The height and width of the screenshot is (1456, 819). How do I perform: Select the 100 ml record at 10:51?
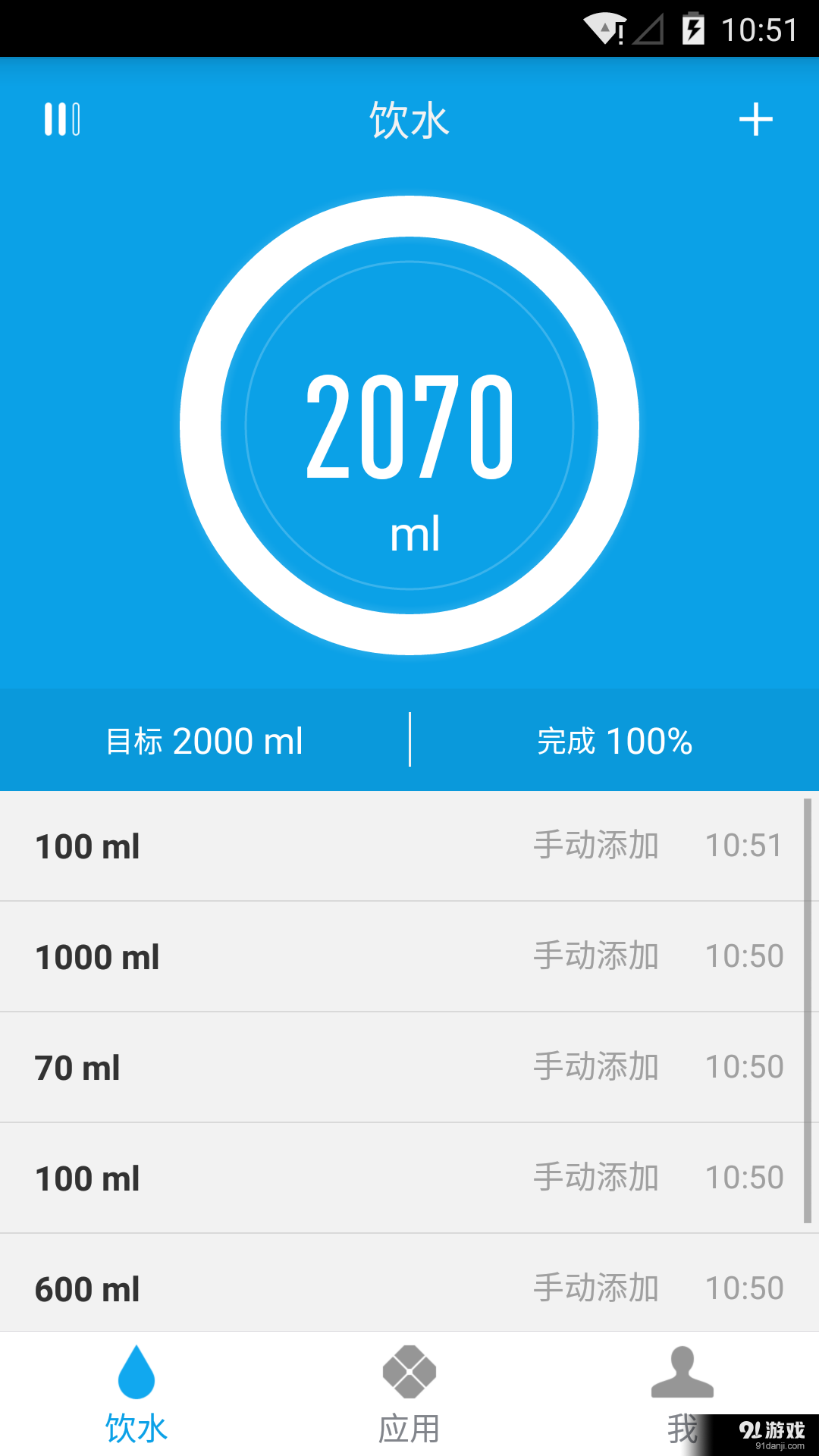(87, 846)
